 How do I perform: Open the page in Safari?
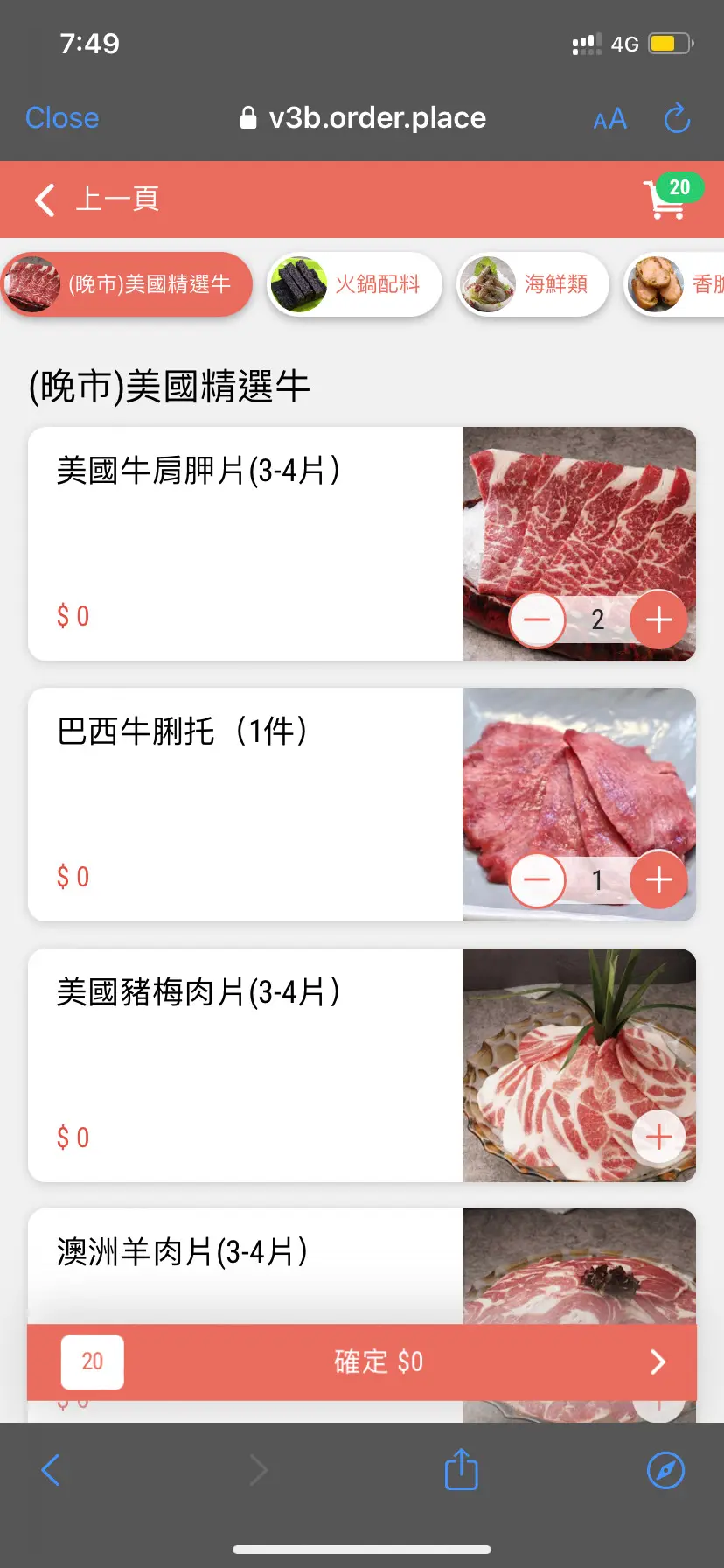(665, 1470)
